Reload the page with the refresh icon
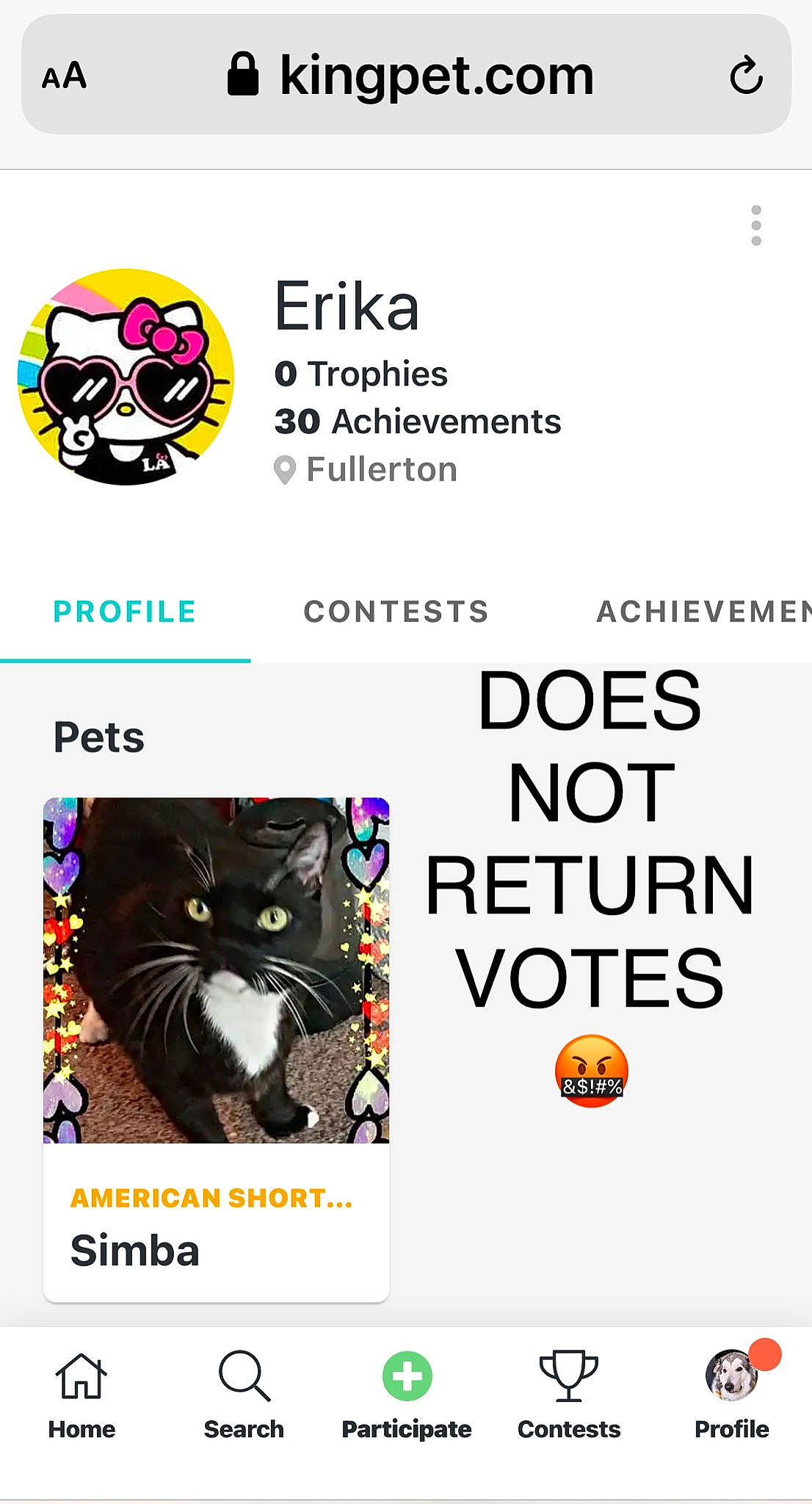Screen dimensions: 812x1504 746,73
